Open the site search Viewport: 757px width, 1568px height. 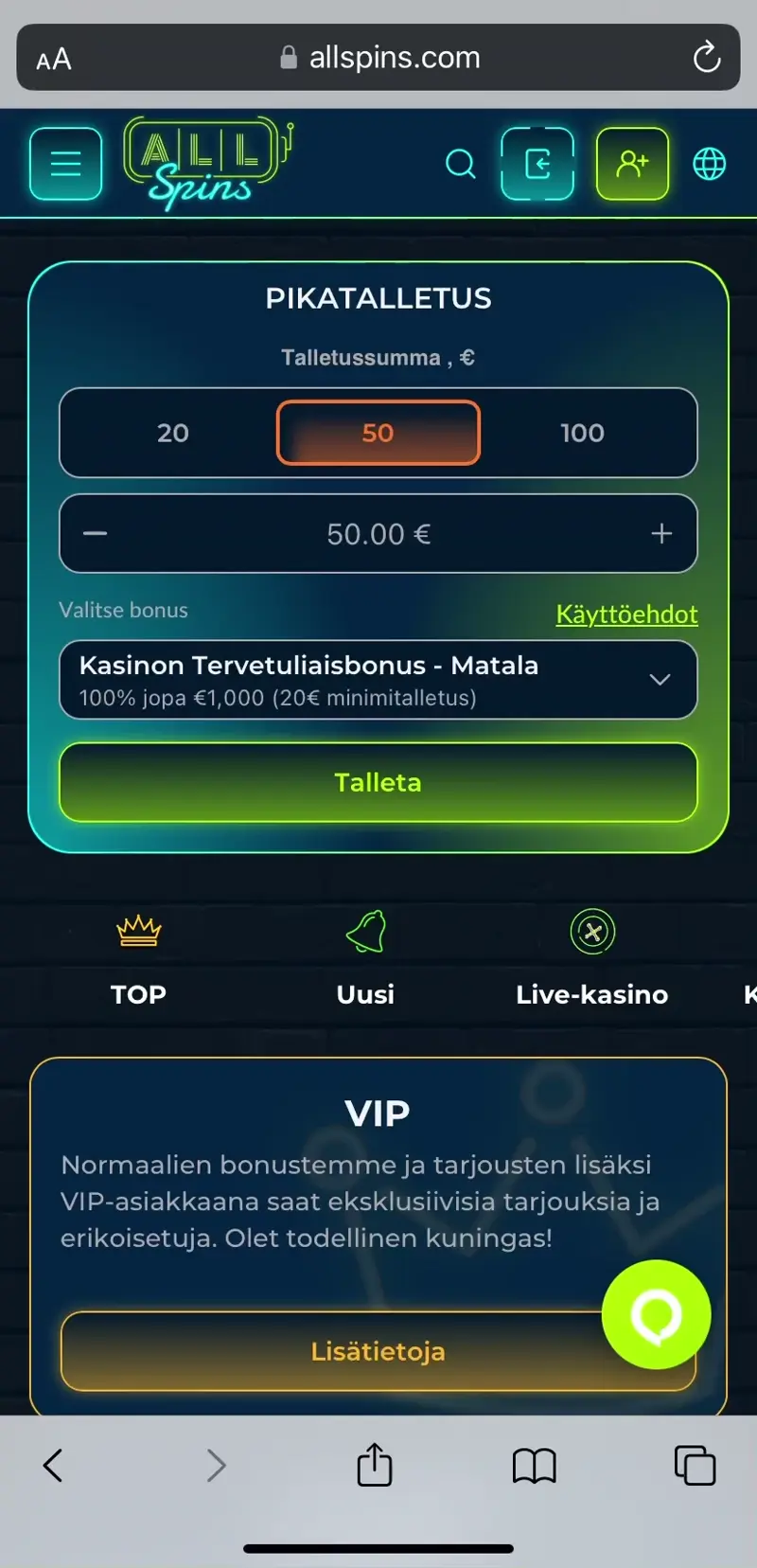pyautogui.click(x=460, y=164)
